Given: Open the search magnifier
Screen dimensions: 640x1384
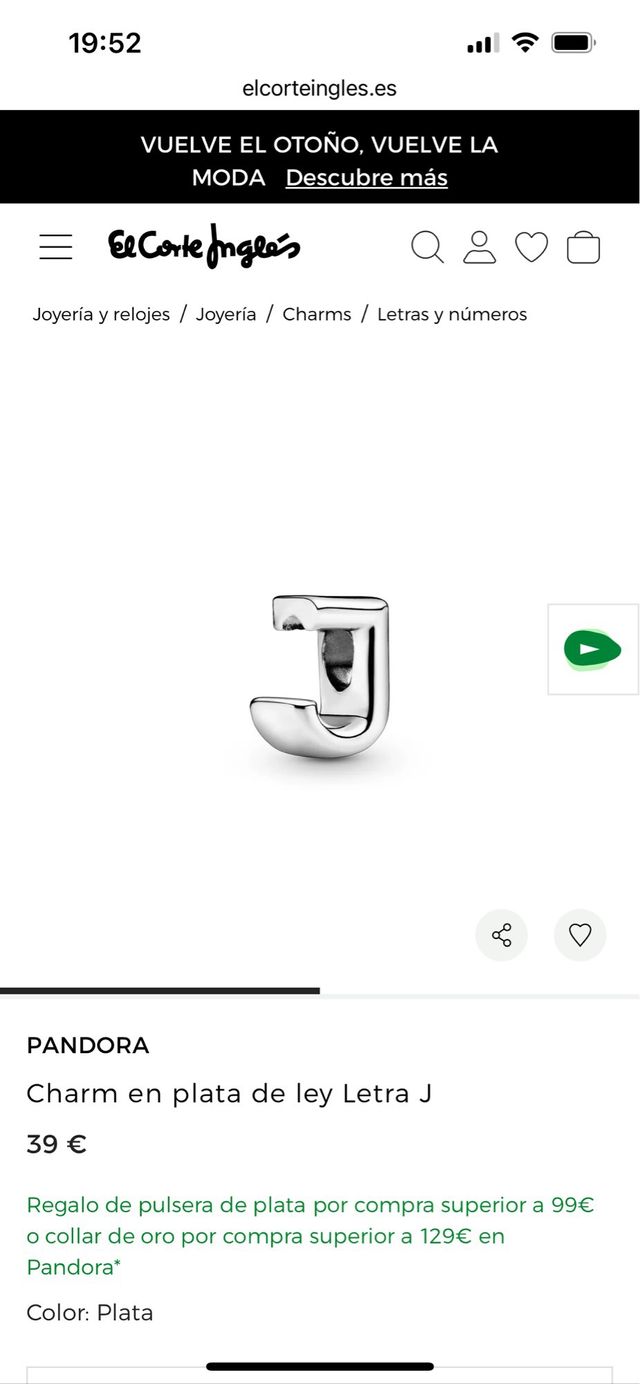Looking at the screenshot, I should pyautogui.click(x=427, y=247).
